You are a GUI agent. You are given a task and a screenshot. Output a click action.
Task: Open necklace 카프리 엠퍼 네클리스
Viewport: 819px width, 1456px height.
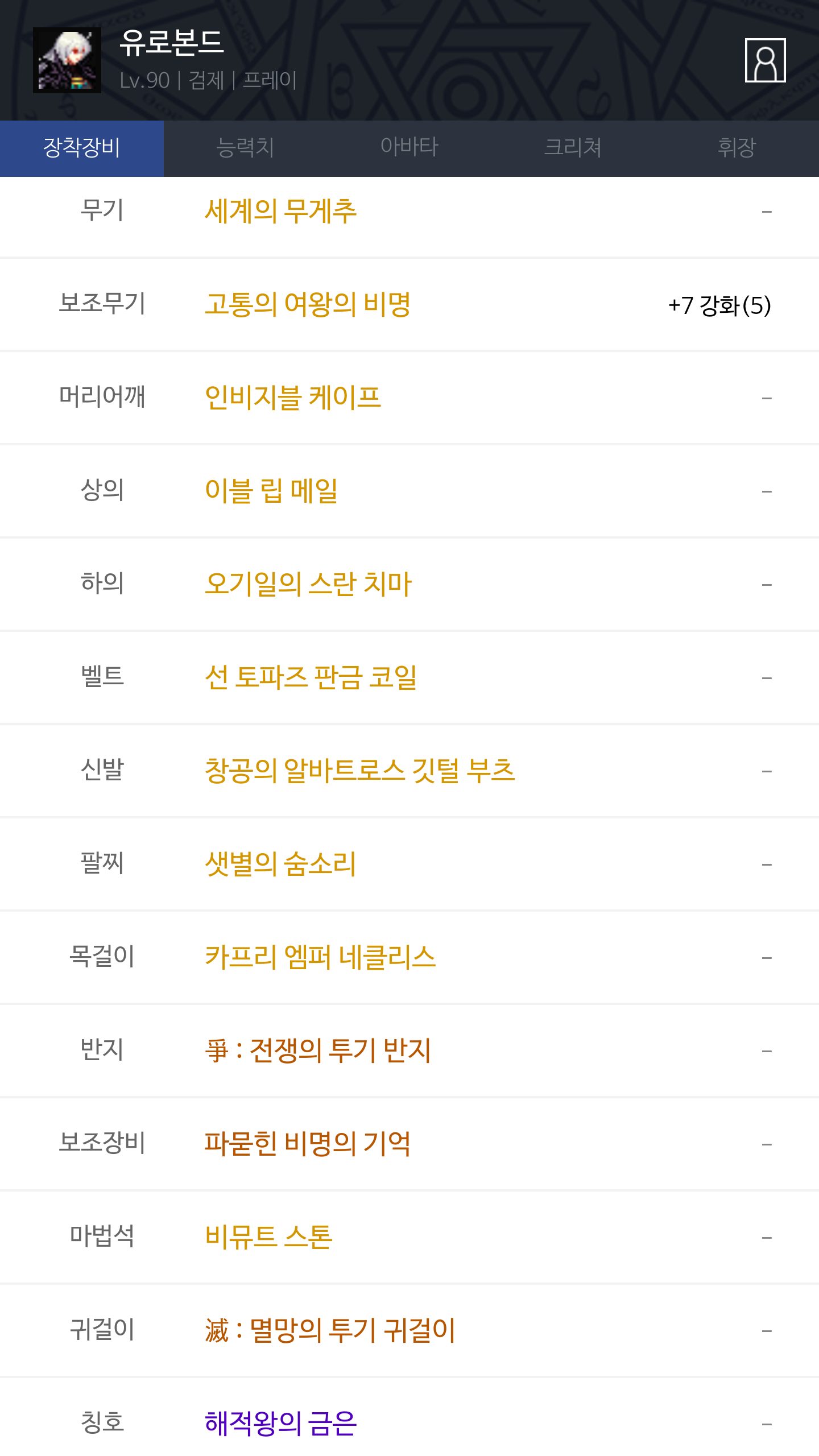pyautogui.click(x=320, y=957)
